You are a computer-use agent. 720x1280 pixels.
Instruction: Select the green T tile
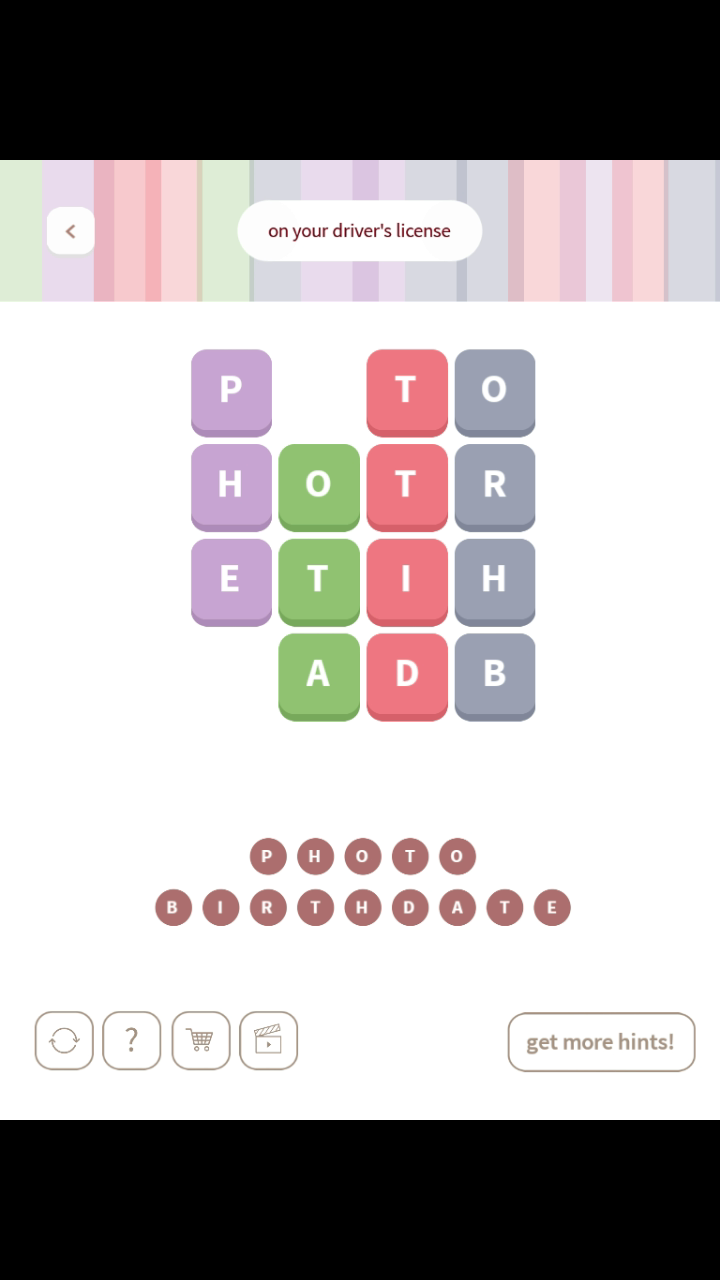point(319,580)
